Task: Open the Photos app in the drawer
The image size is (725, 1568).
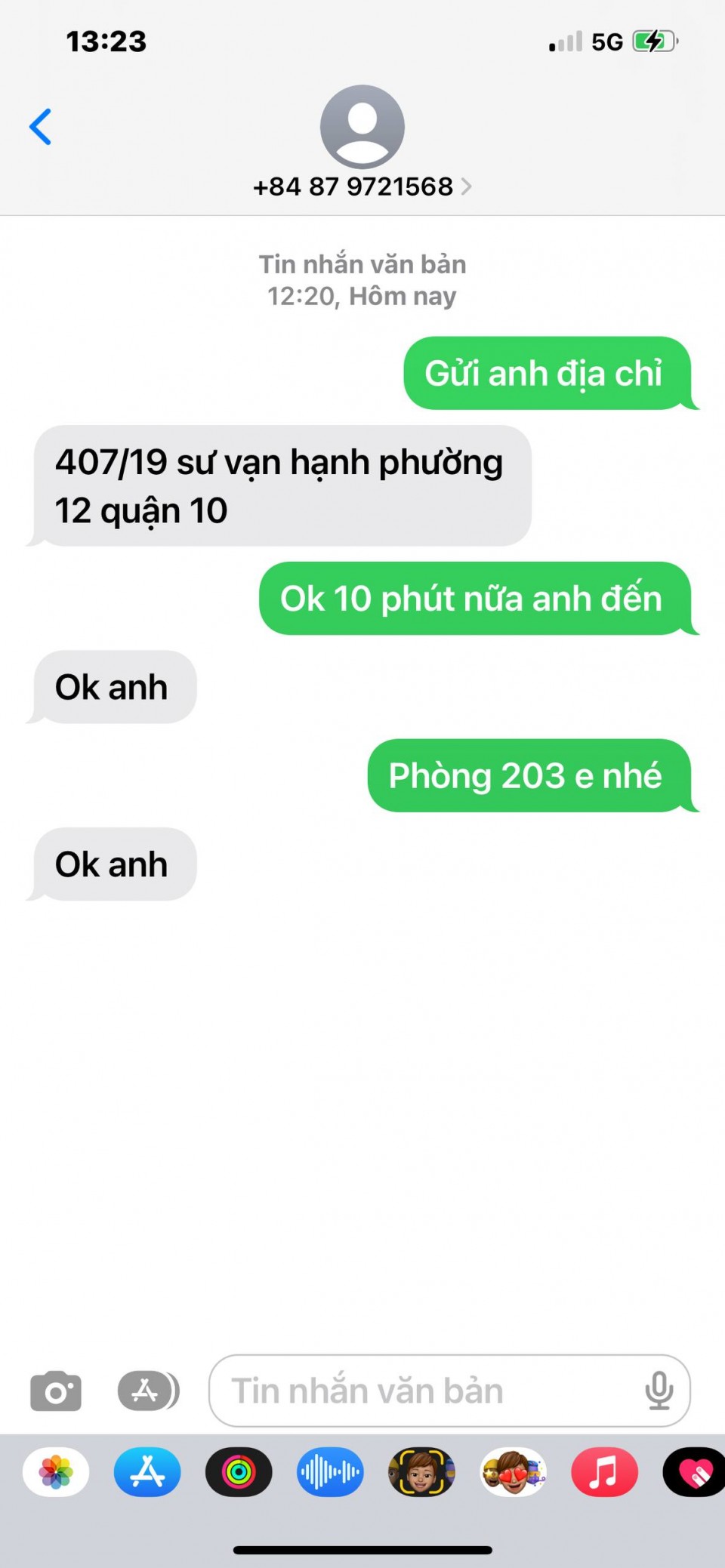Action: [56, 1472]
